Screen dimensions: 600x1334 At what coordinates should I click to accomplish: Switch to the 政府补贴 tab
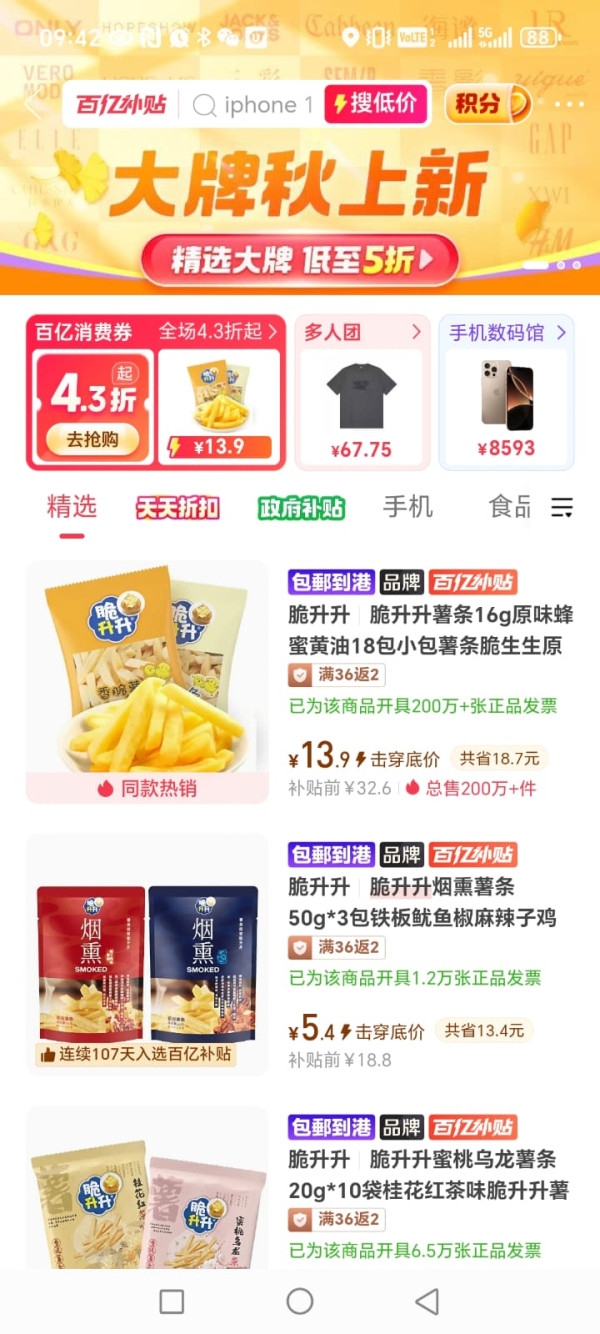point(301,508)
